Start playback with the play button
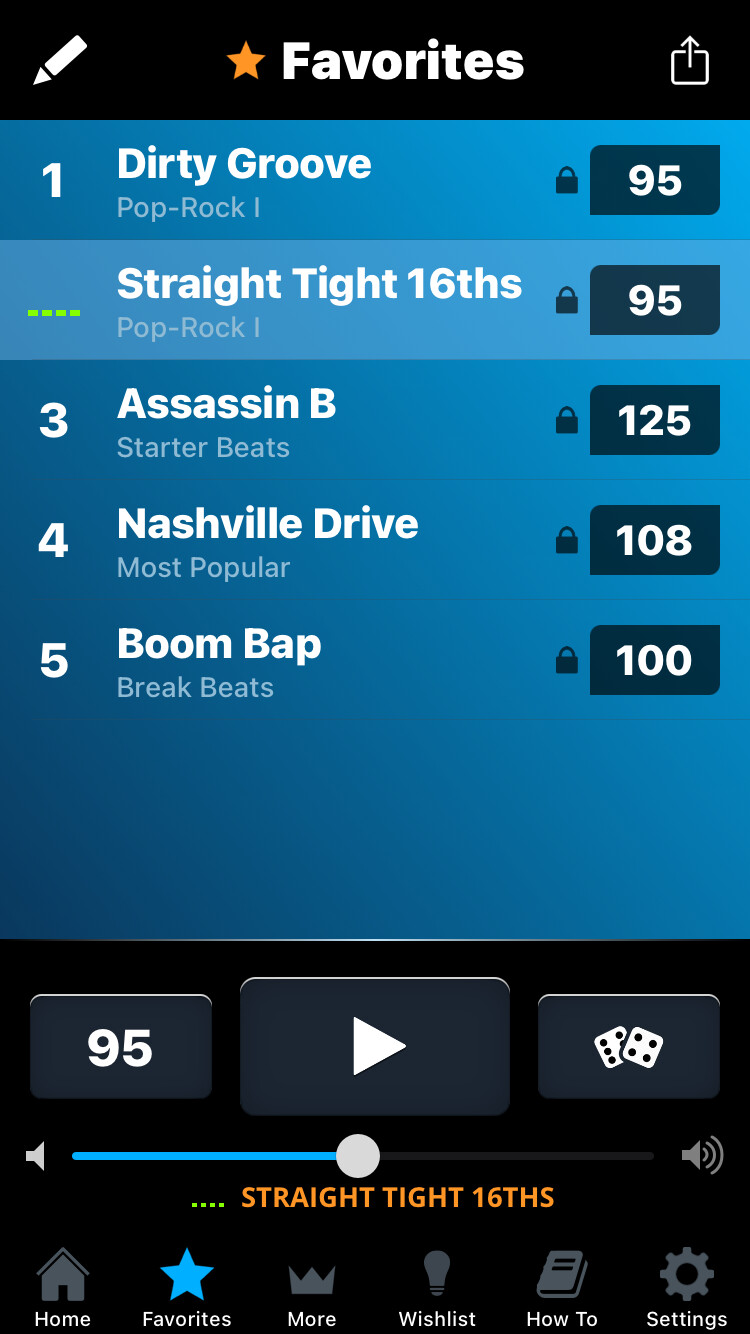The height and width of the screenshot is (1334, 750). click(x=375, y=1047)
